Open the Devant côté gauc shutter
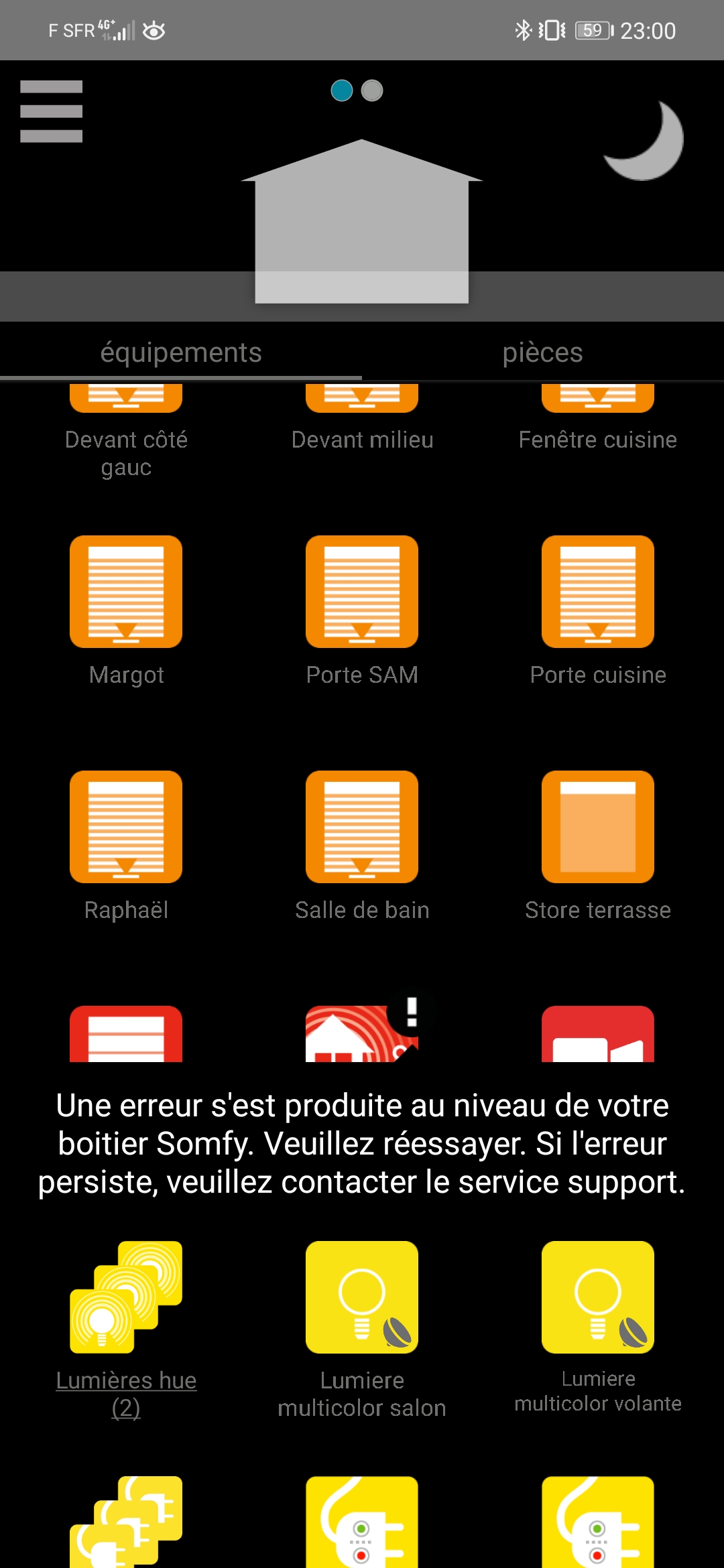724x1568 pixels. coord(126,398)
